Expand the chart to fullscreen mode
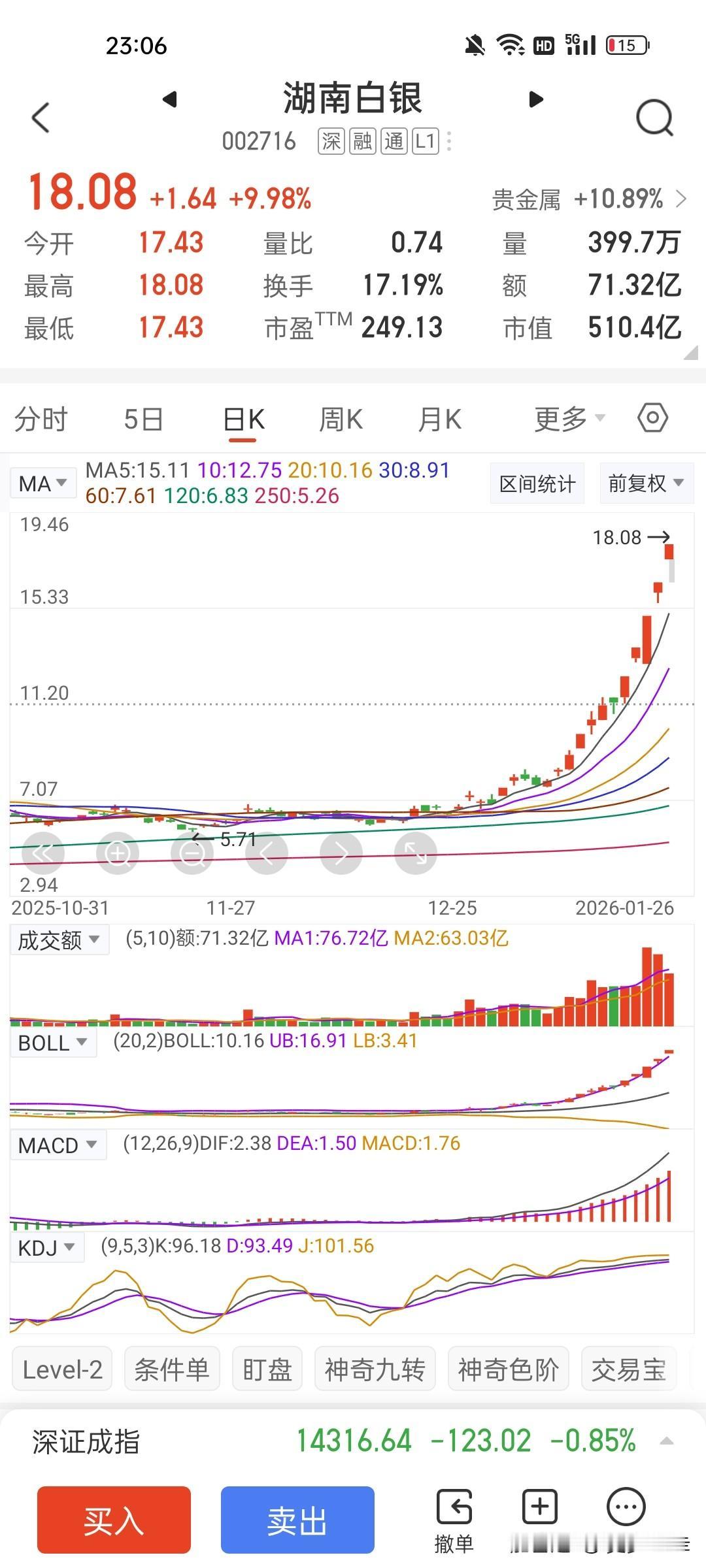 pyautogui.click(x=414, y=853)
